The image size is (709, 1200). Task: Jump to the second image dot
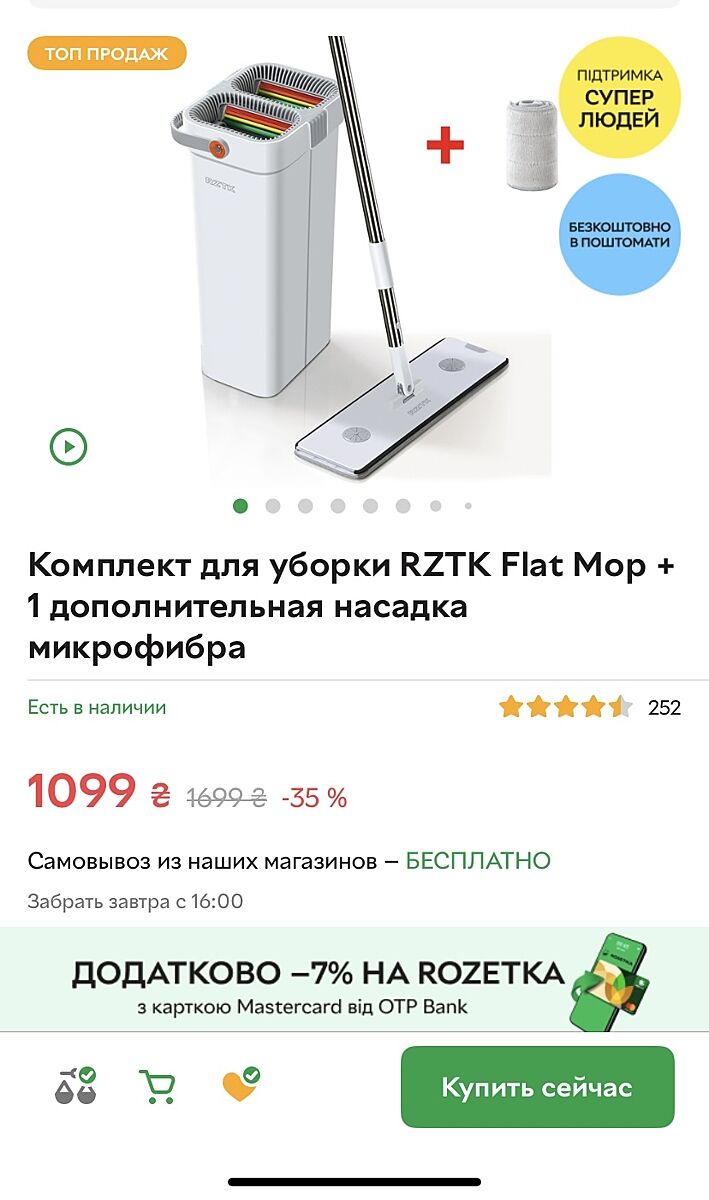273,506
